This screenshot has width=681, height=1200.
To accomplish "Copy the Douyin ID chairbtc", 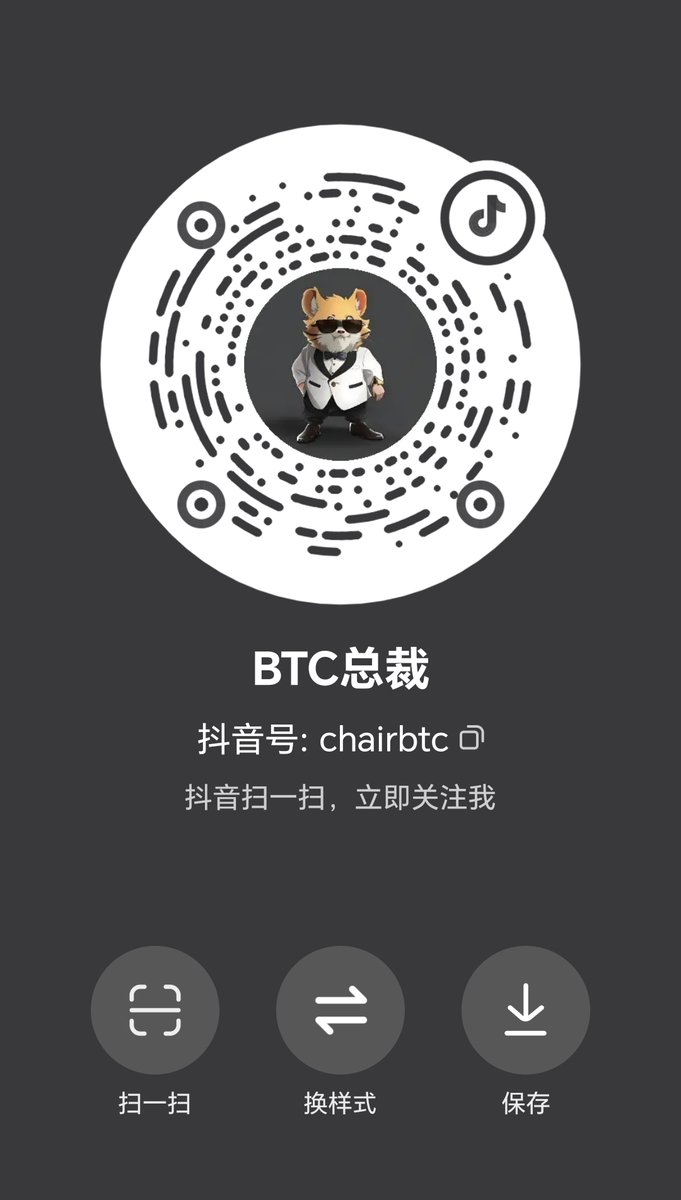I will 472,740.
